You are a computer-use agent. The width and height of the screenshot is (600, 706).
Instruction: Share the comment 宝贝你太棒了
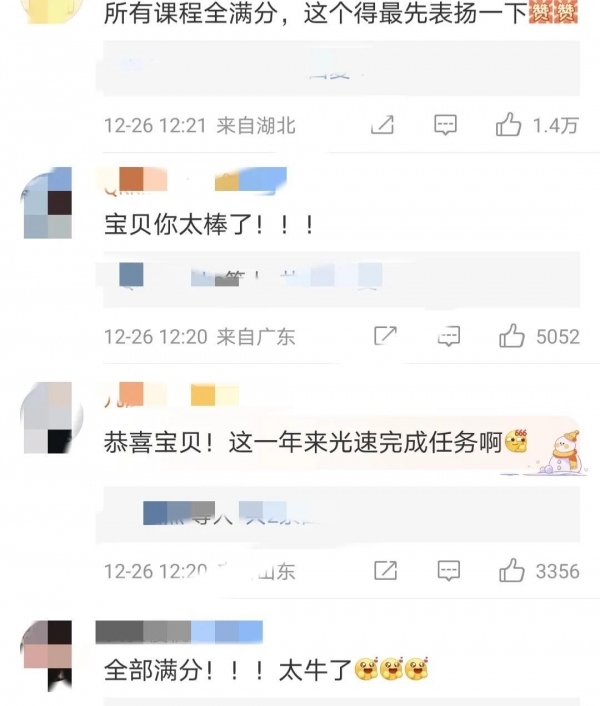(x=385, y=336)
